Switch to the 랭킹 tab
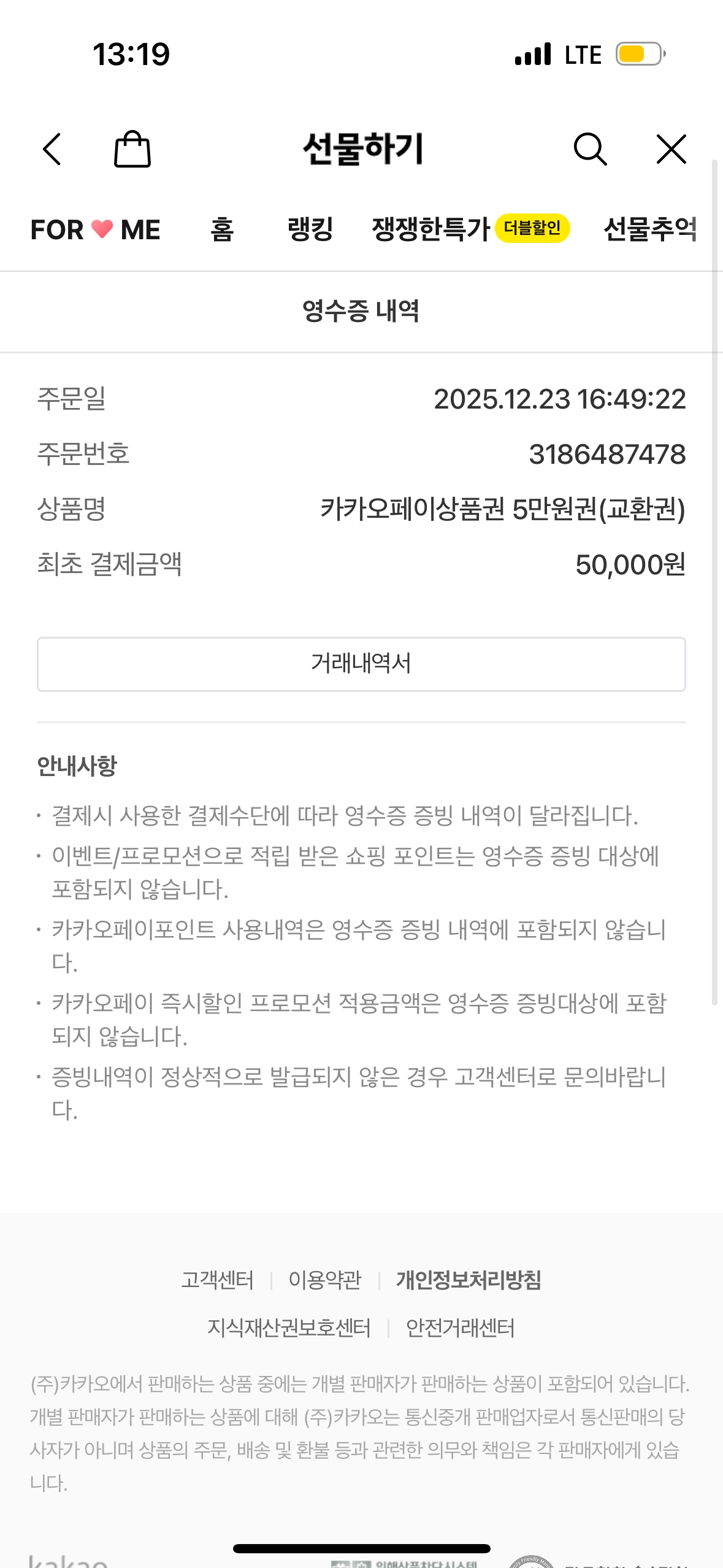 (310, 230)
